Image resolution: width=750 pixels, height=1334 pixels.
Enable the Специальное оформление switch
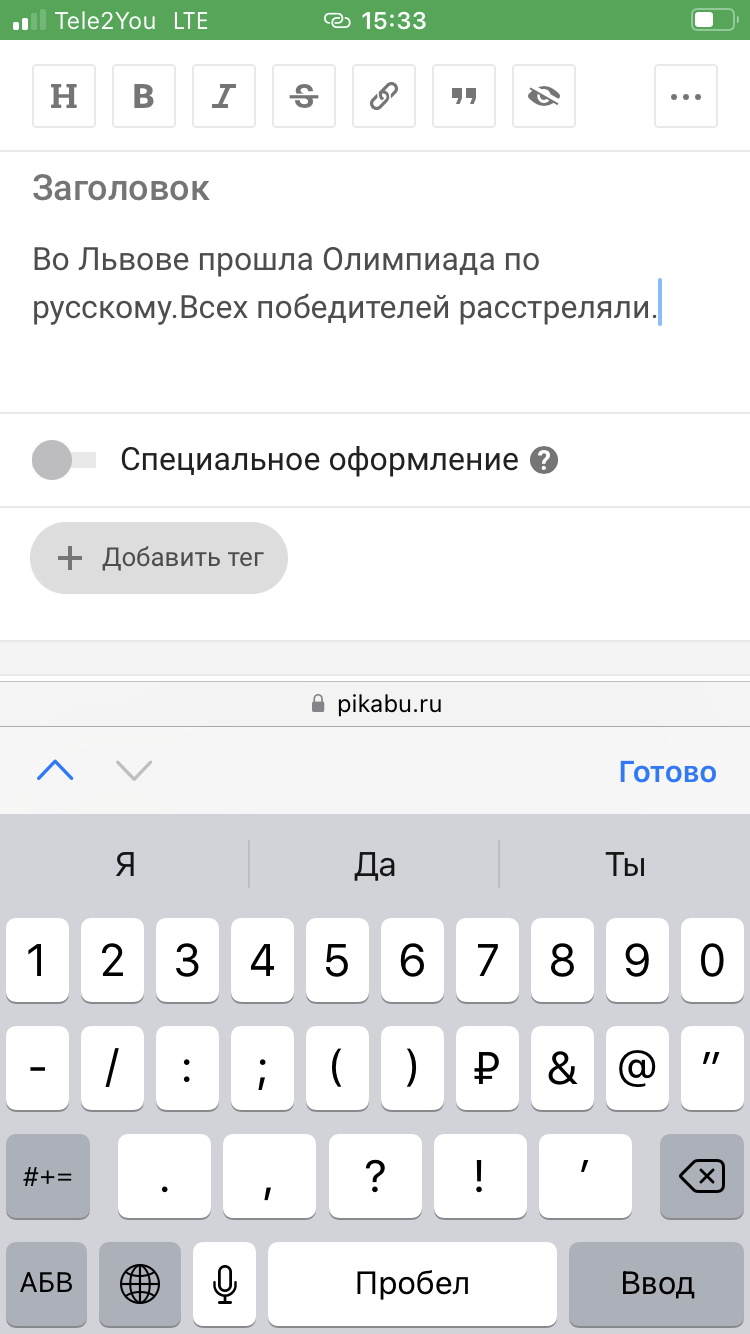(x=64, y=460)
